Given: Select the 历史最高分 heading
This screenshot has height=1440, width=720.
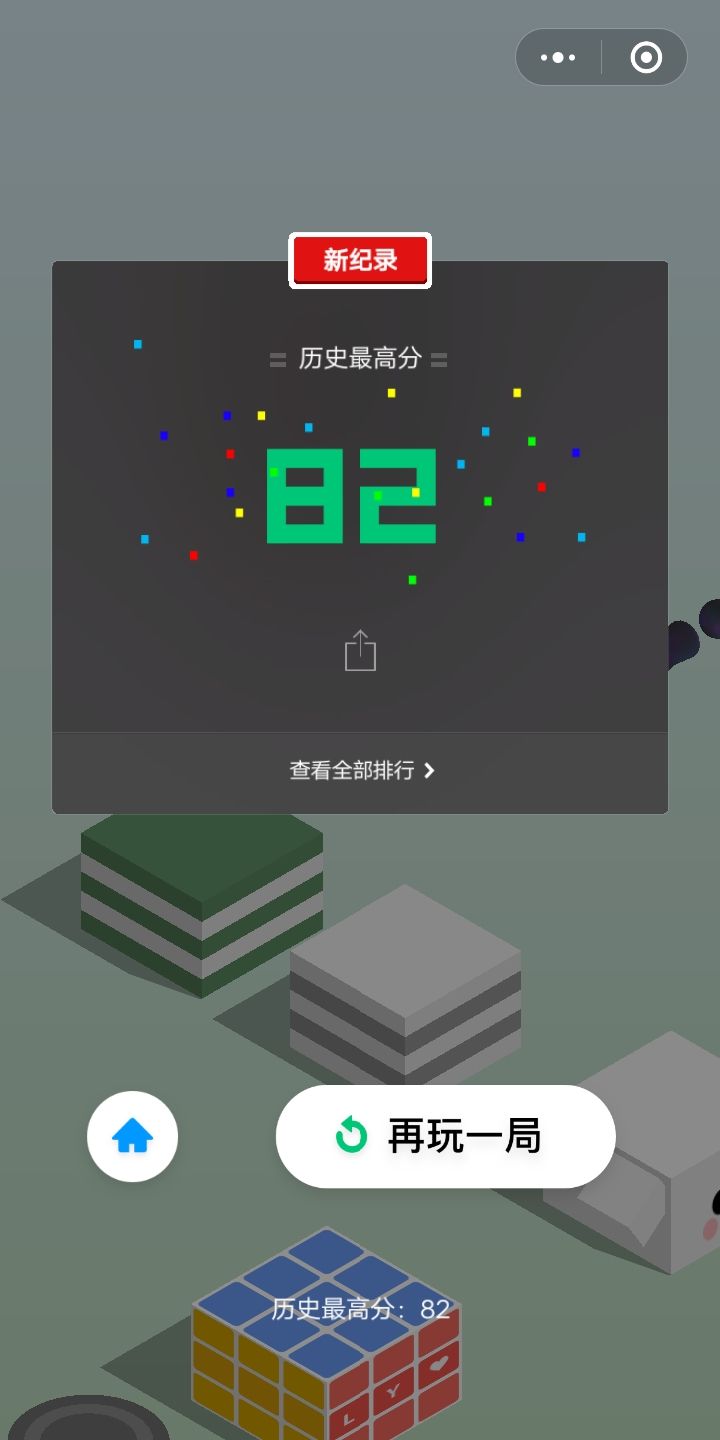Looking at the screenshot, I should pos(360,359).
